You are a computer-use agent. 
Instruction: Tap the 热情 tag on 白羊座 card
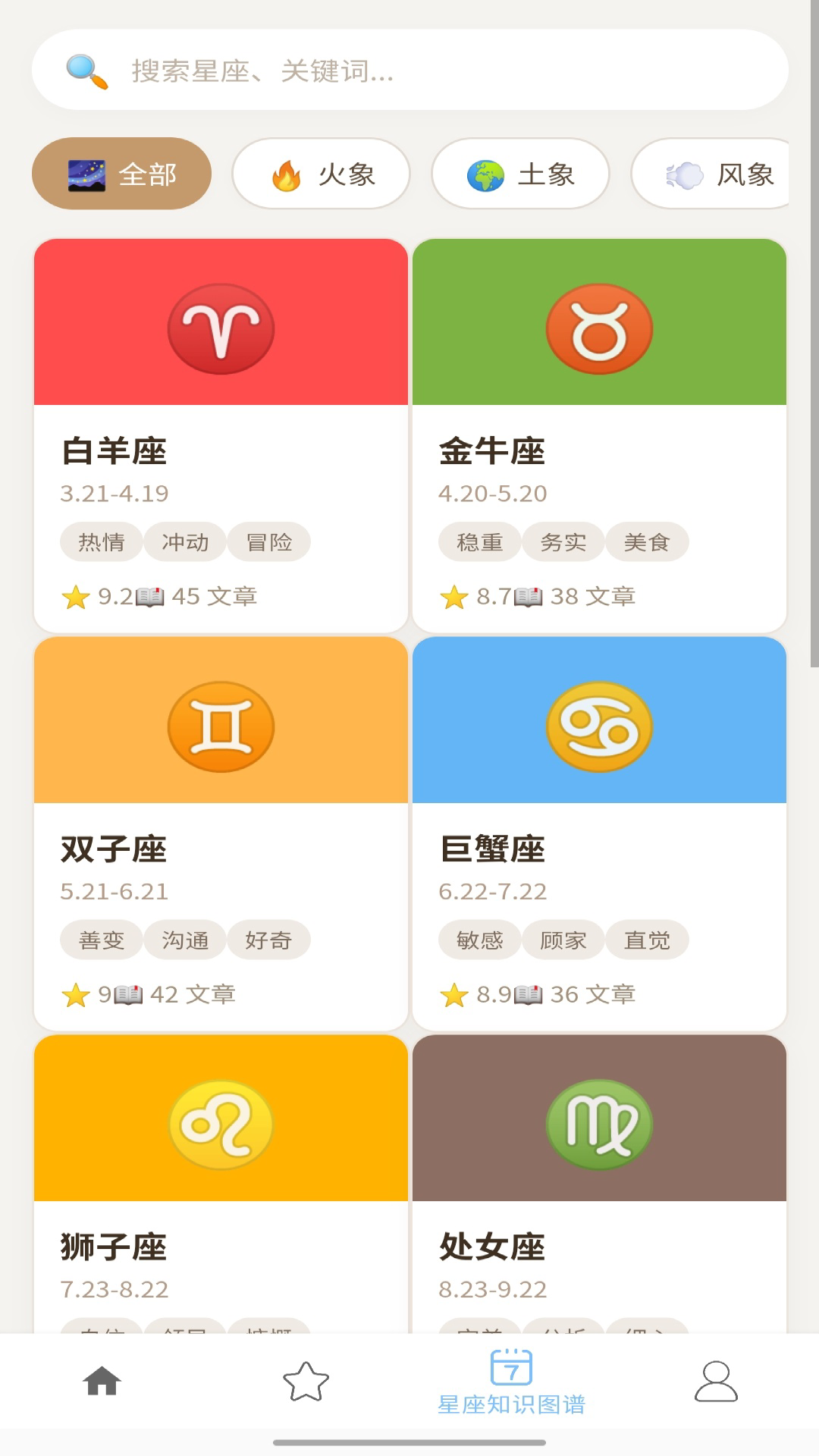[101, 541]
